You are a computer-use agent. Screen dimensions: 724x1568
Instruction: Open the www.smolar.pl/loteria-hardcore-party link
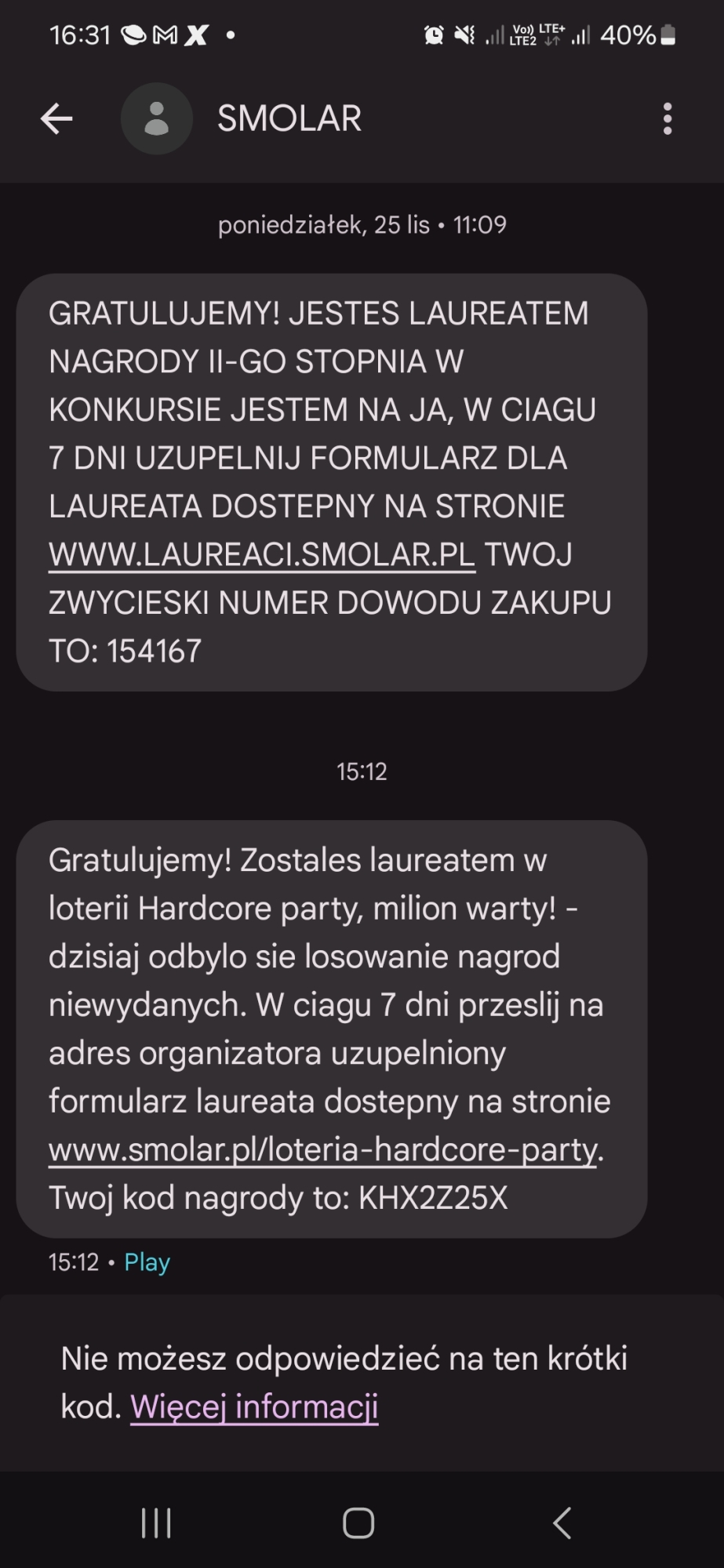322,1150
